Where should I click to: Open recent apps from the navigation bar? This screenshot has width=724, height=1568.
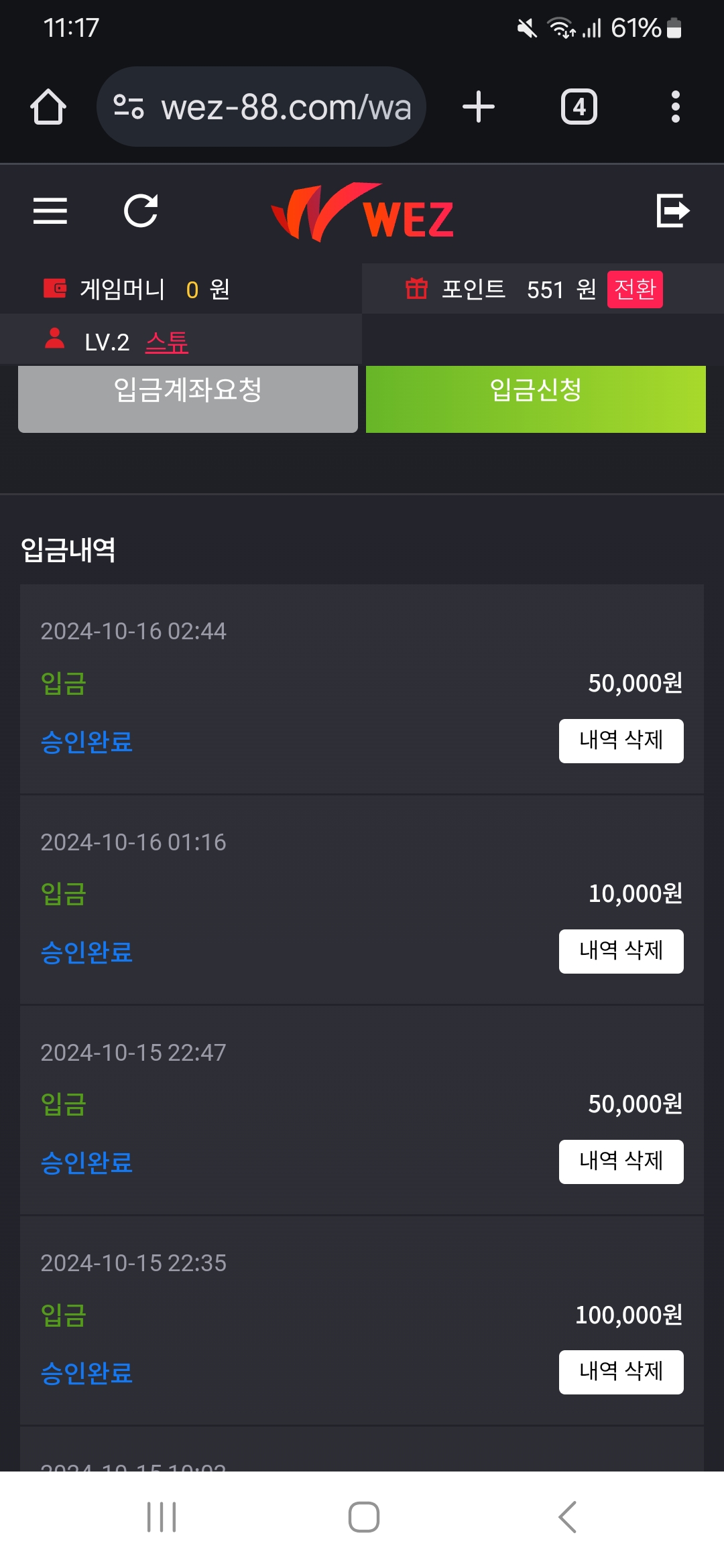[162, 1517]
